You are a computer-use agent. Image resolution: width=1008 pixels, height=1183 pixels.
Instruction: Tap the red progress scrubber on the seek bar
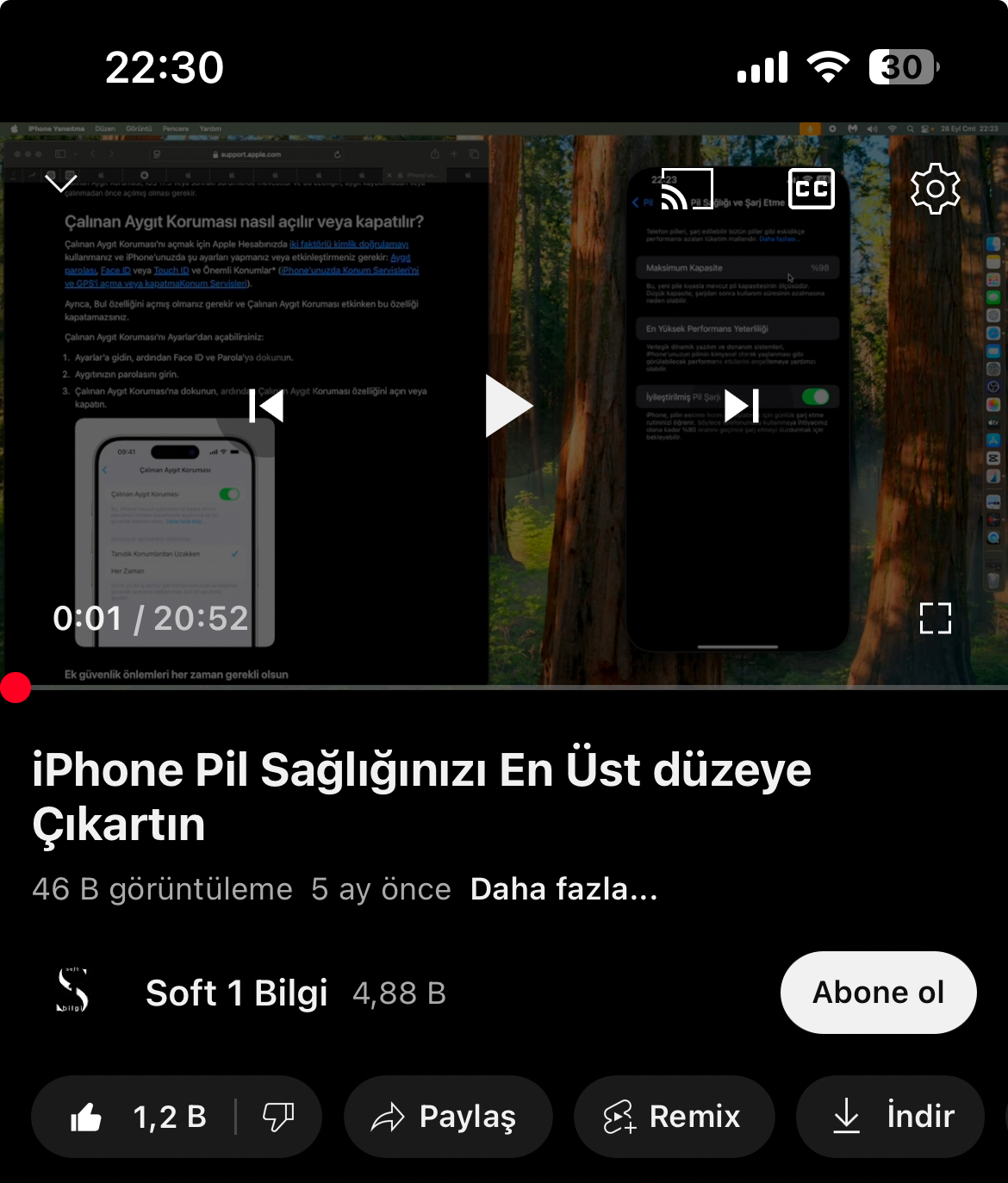click(x=16, y=688)
